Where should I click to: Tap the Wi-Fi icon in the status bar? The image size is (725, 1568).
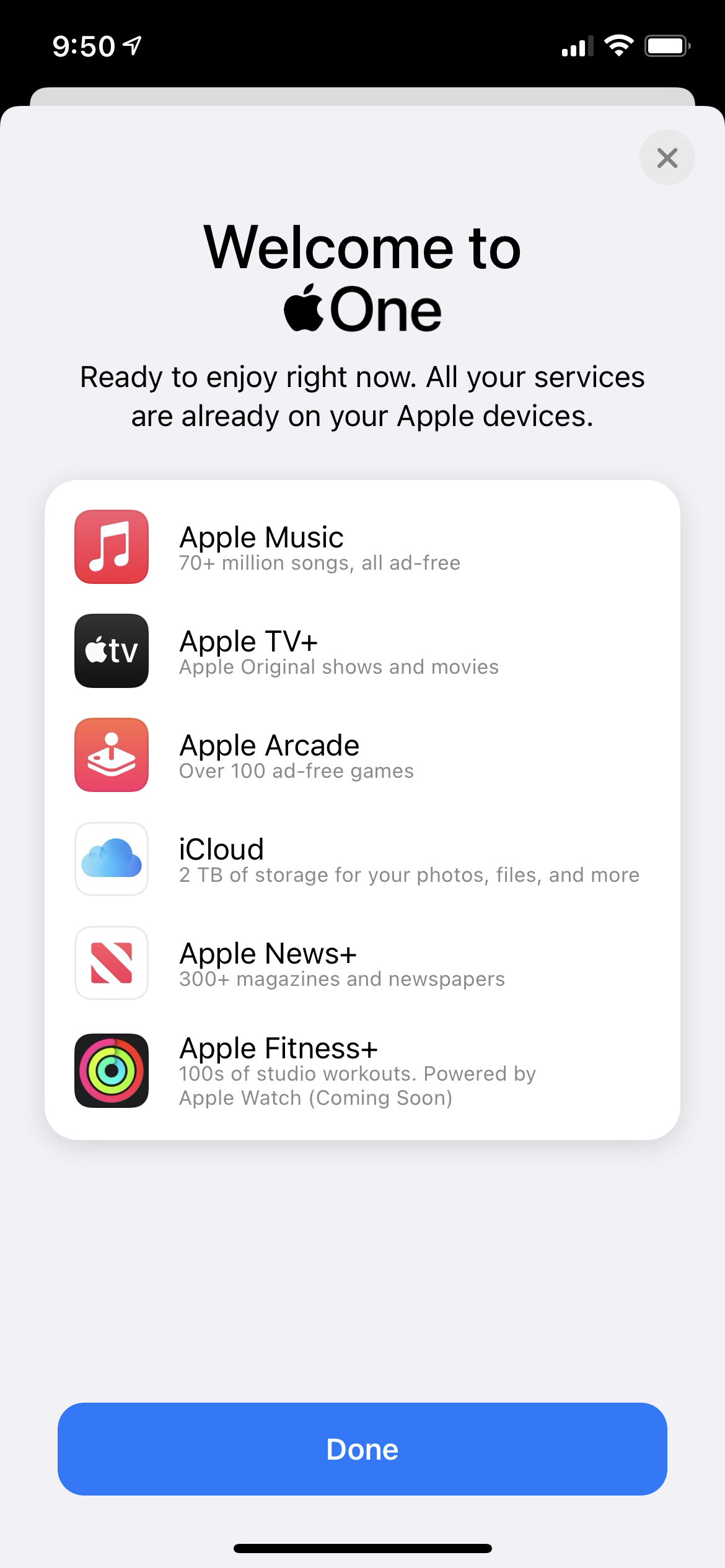(618, 45)
